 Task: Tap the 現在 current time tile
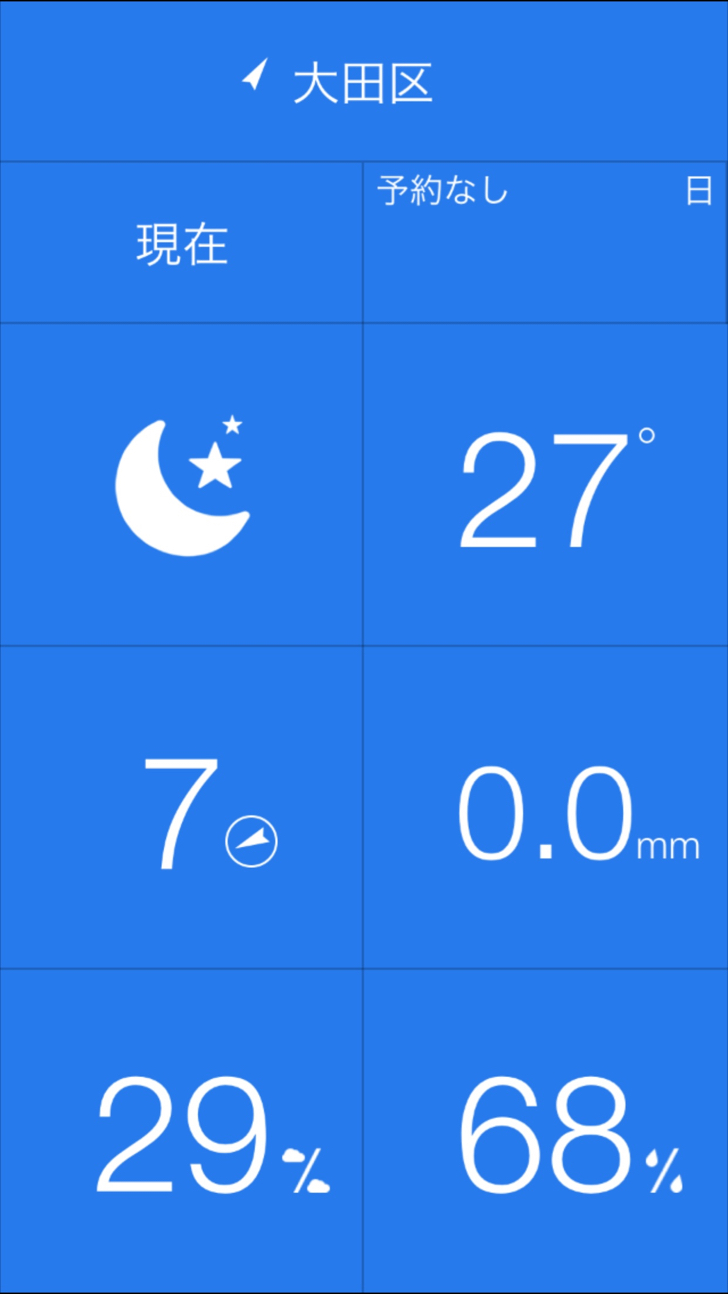coord(181,243)
